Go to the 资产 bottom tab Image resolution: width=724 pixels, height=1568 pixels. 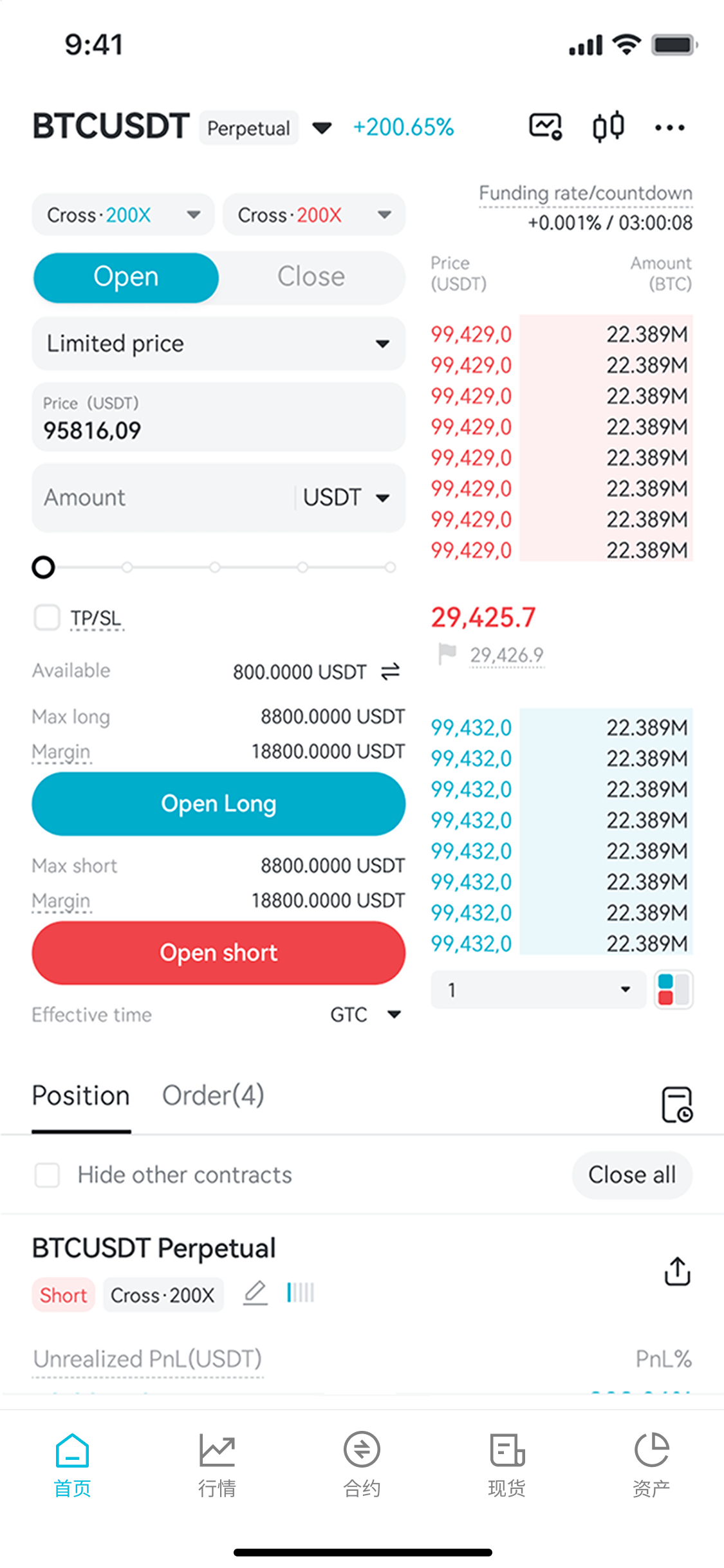651,1465
